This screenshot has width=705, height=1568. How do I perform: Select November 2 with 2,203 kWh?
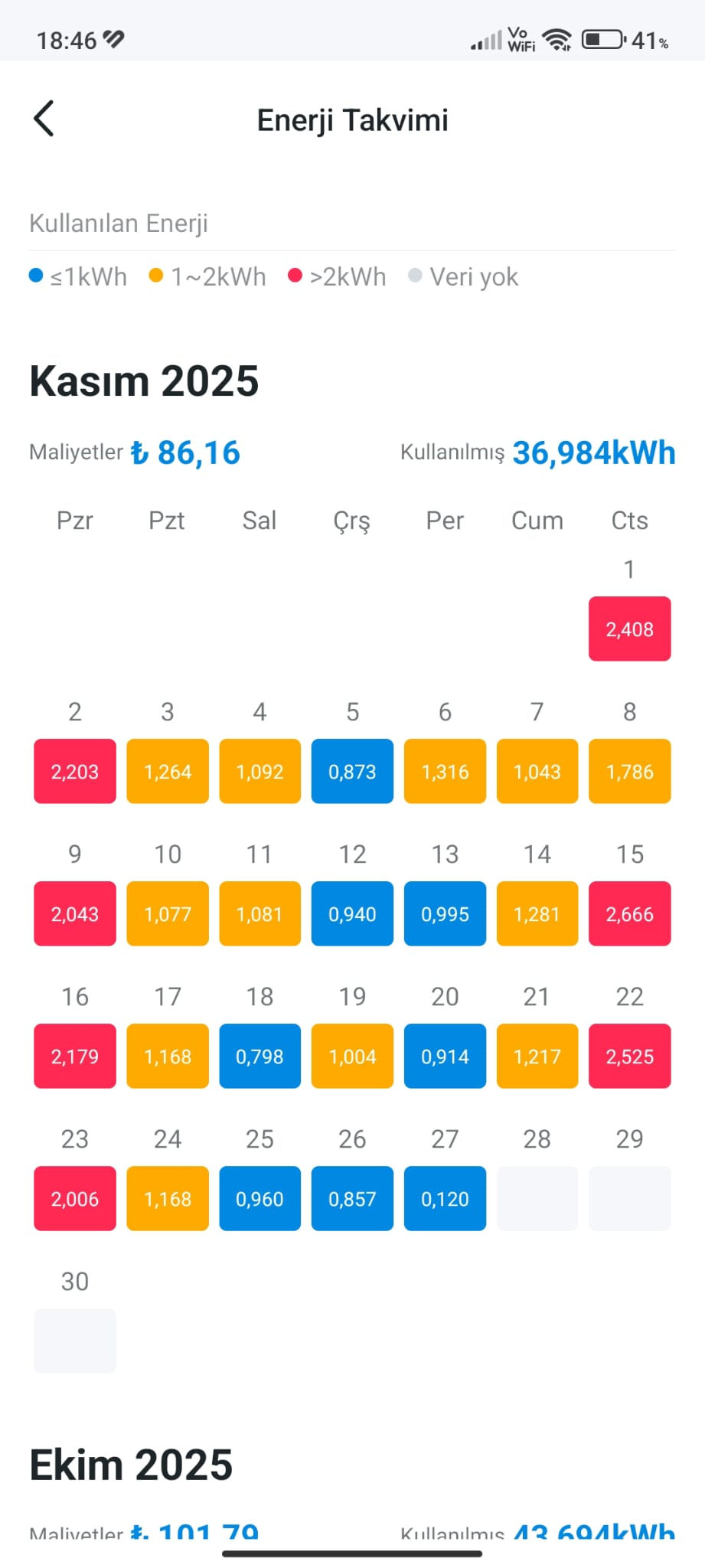tap(75, 771)
